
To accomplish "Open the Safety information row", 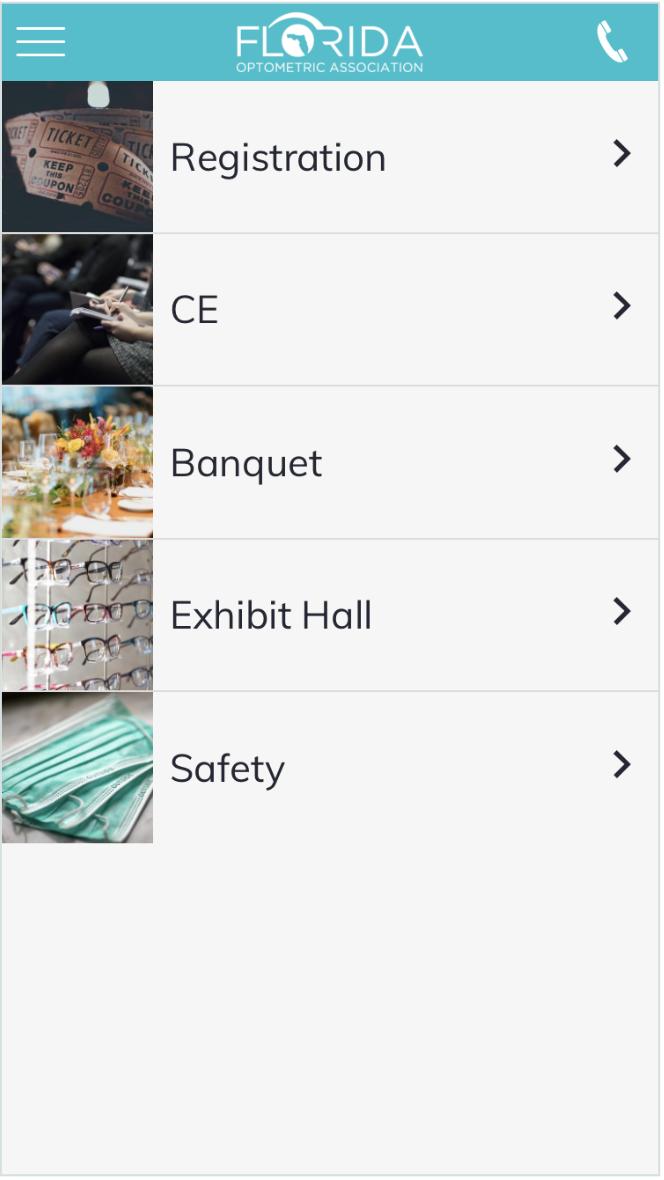I will click(330, 768).
